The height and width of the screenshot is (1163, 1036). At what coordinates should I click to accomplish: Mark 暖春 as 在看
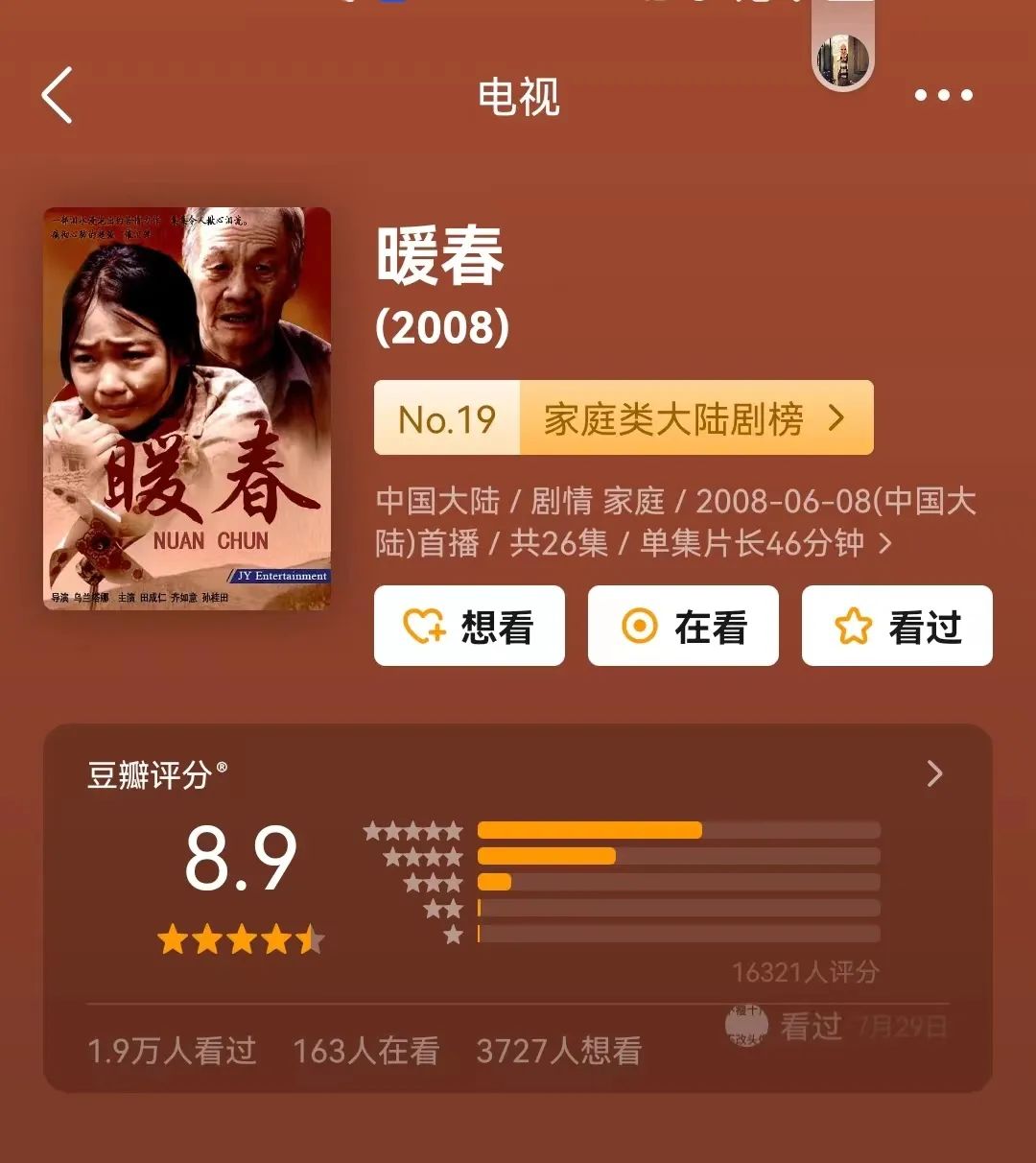pos(683,627)
